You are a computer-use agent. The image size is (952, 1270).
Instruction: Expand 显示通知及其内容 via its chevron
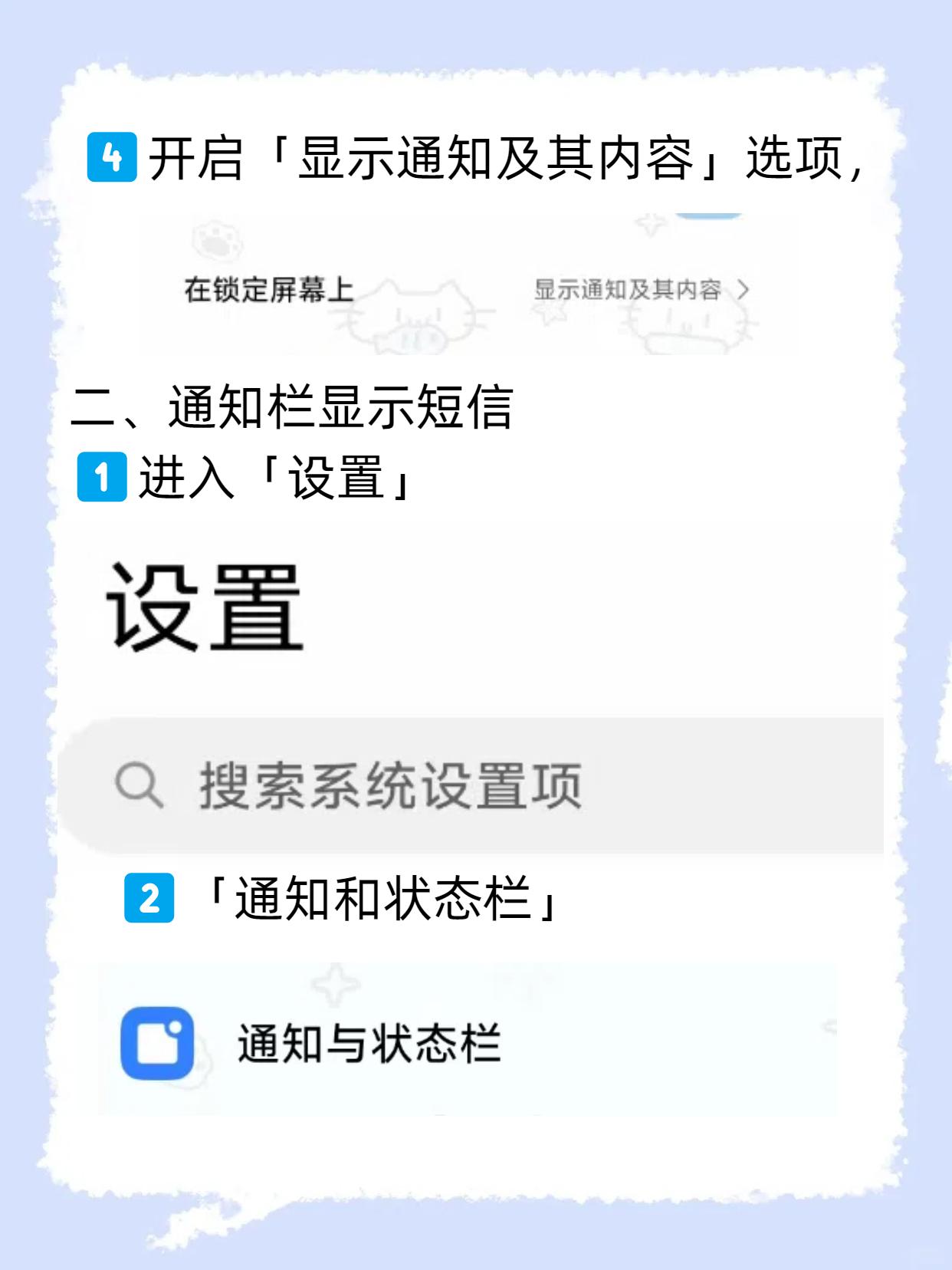[x=749, y=291]
